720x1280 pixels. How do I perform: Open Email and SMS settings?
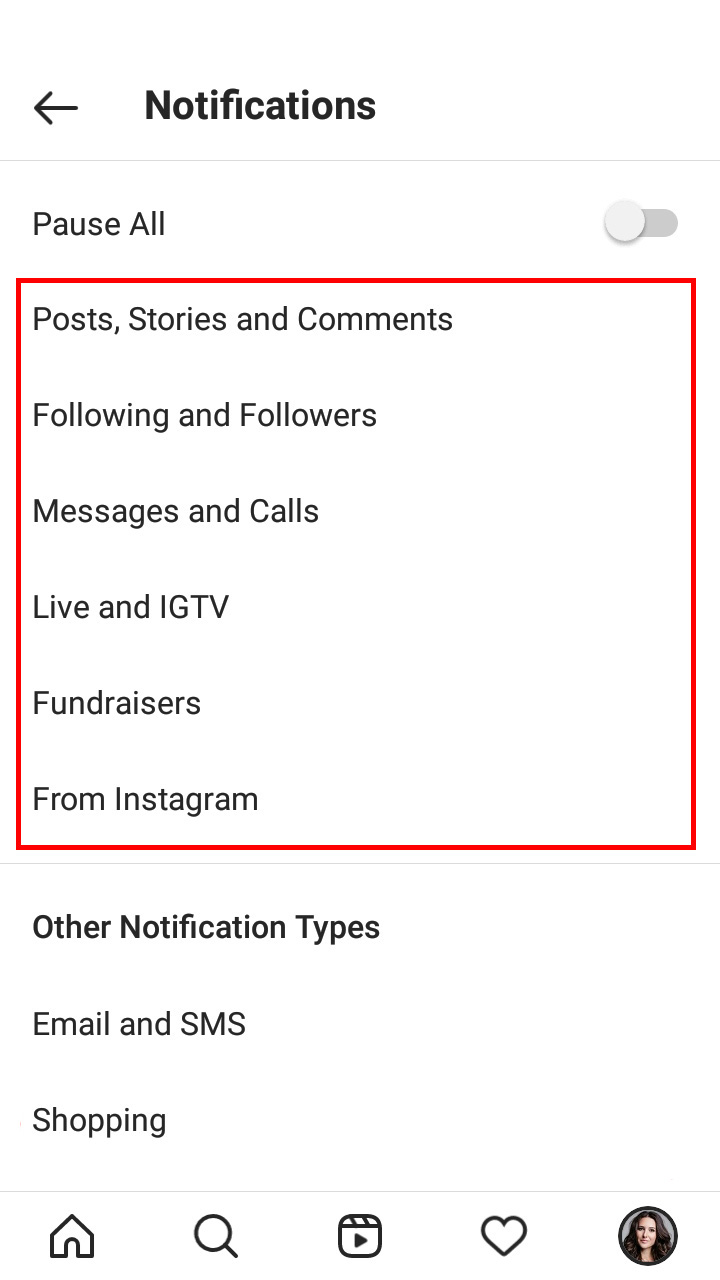point(360,1024)
